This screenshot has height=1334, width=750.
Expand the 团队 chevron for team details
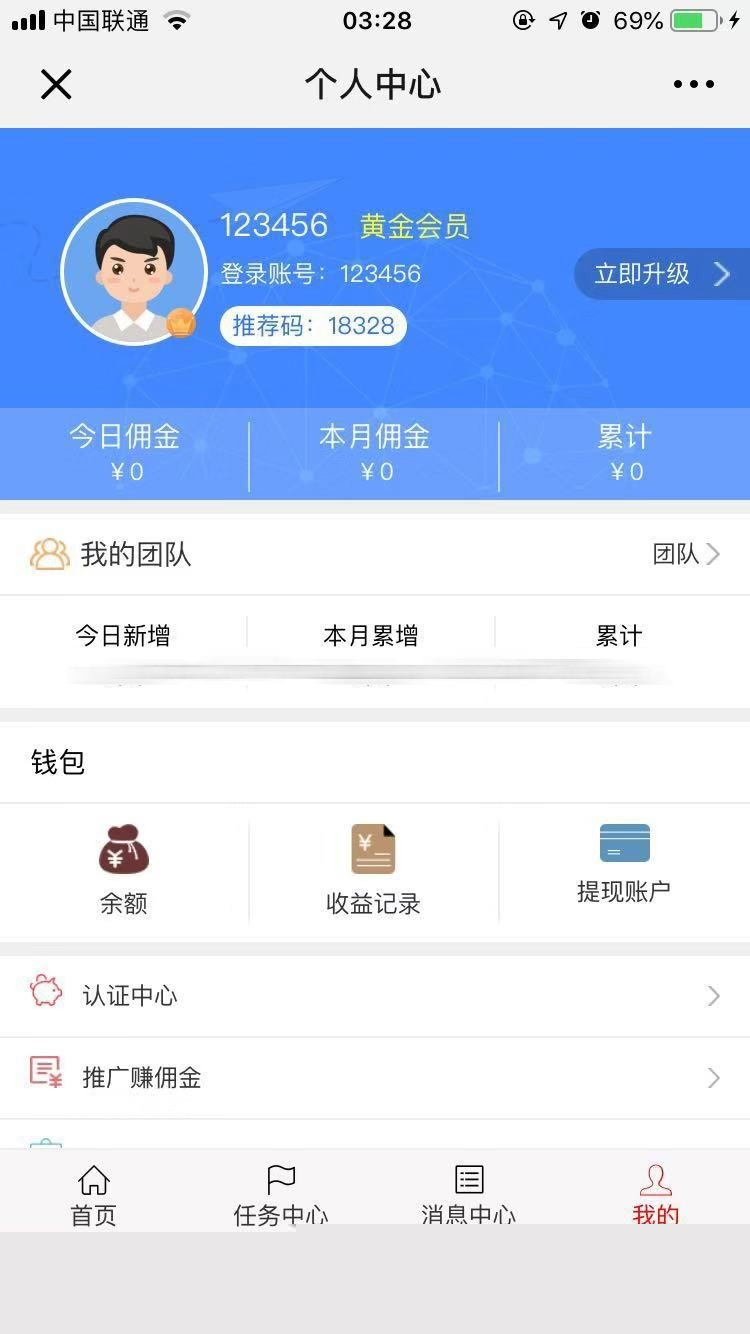coord(715,554)
